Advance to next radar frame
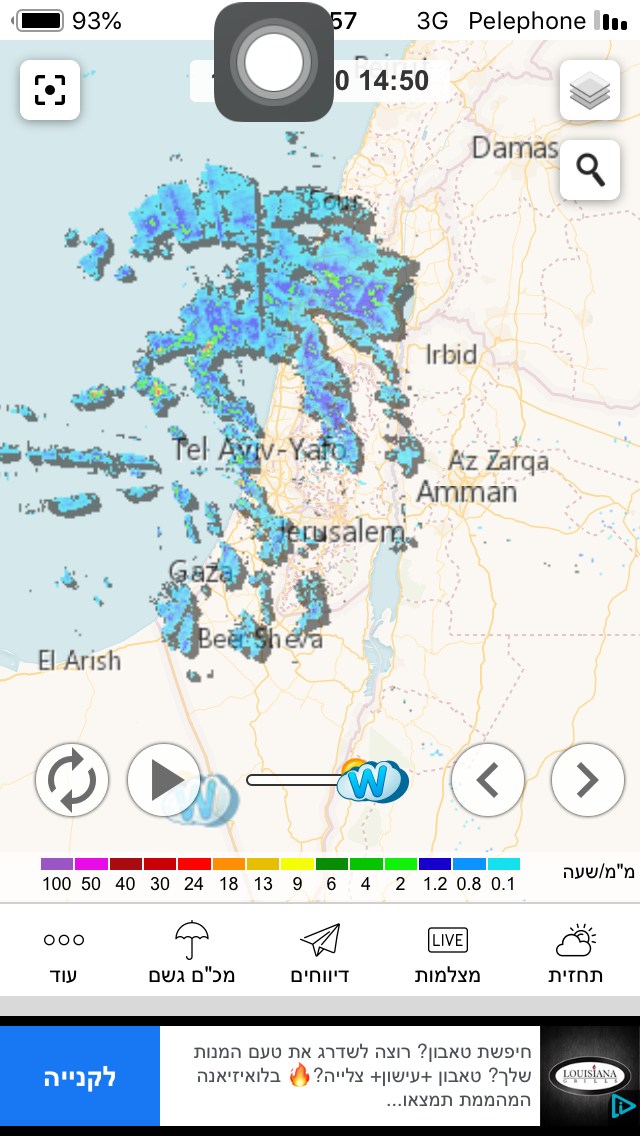Screen dimensions: 640x1136 tap(588, 780)
